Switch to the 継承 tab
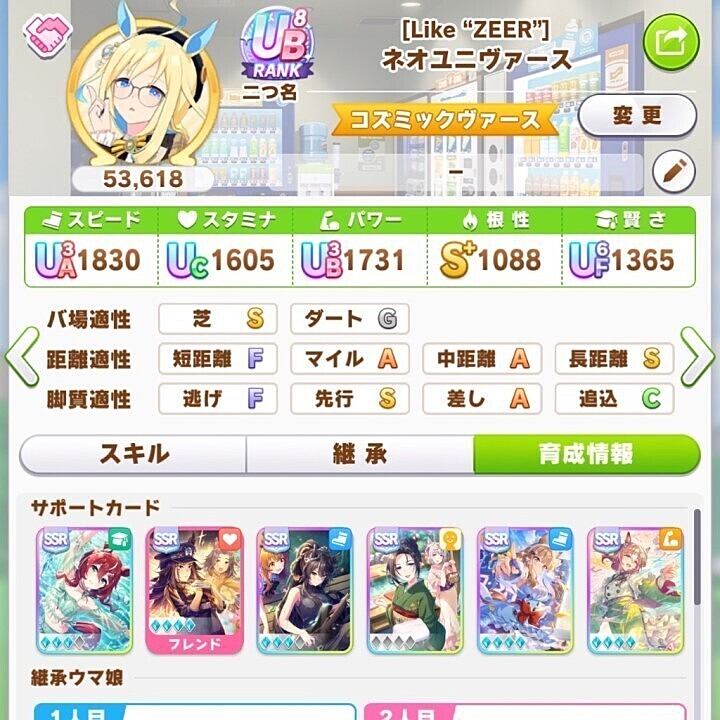720x720 pixels. pos(359,454)
